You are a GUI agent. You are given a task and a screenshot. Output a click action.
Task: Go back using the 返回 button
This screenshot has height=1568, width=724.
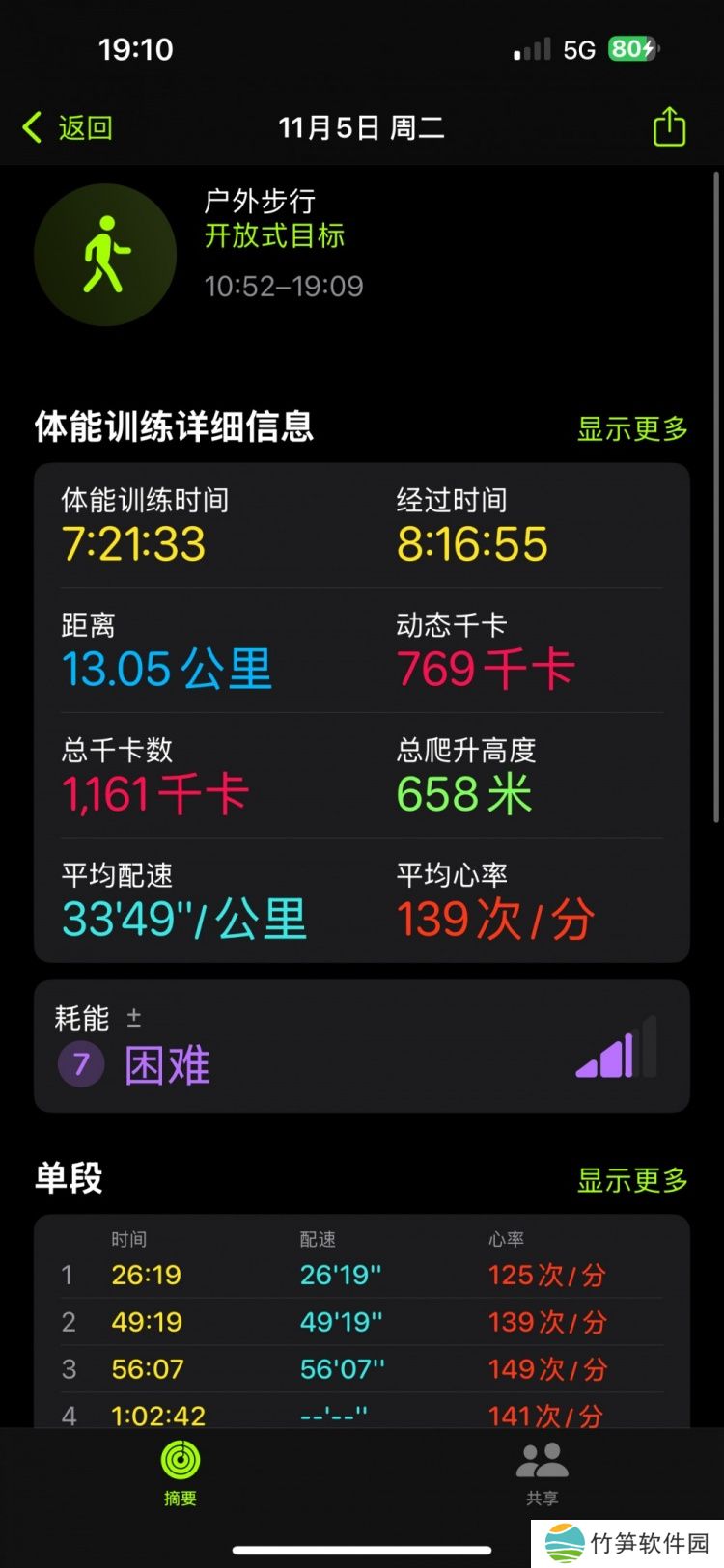[x=68, y=127]
